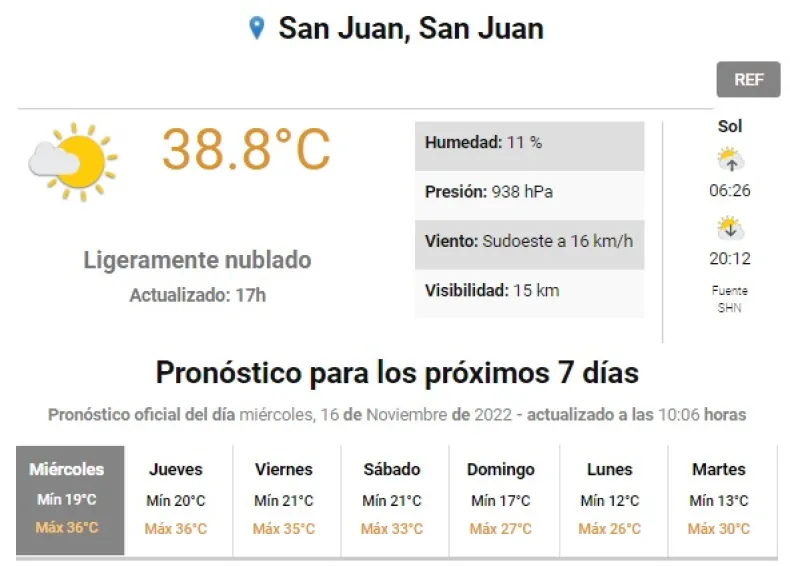Show the Viernes forecast

pyautogui.click(x=284, y=499)
